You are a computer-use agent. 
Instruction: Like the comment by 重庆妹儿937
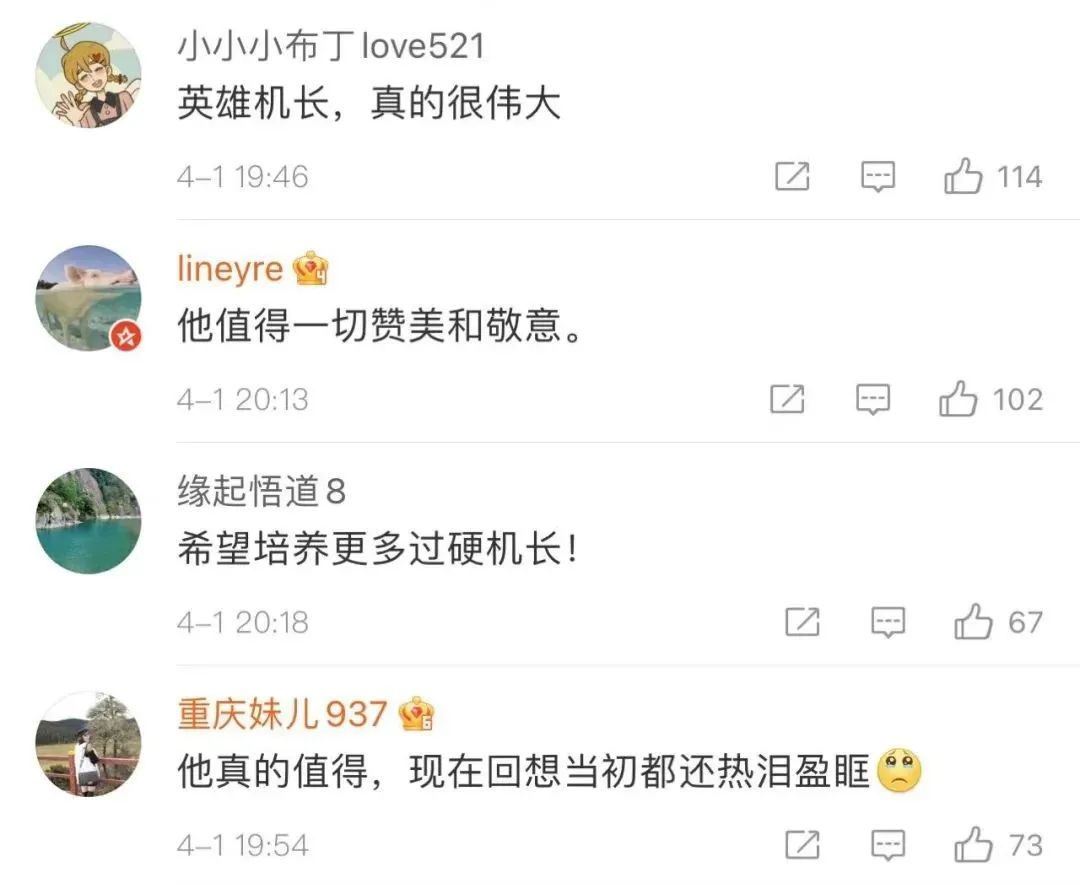pyautogui.click(x=973, y=847)
